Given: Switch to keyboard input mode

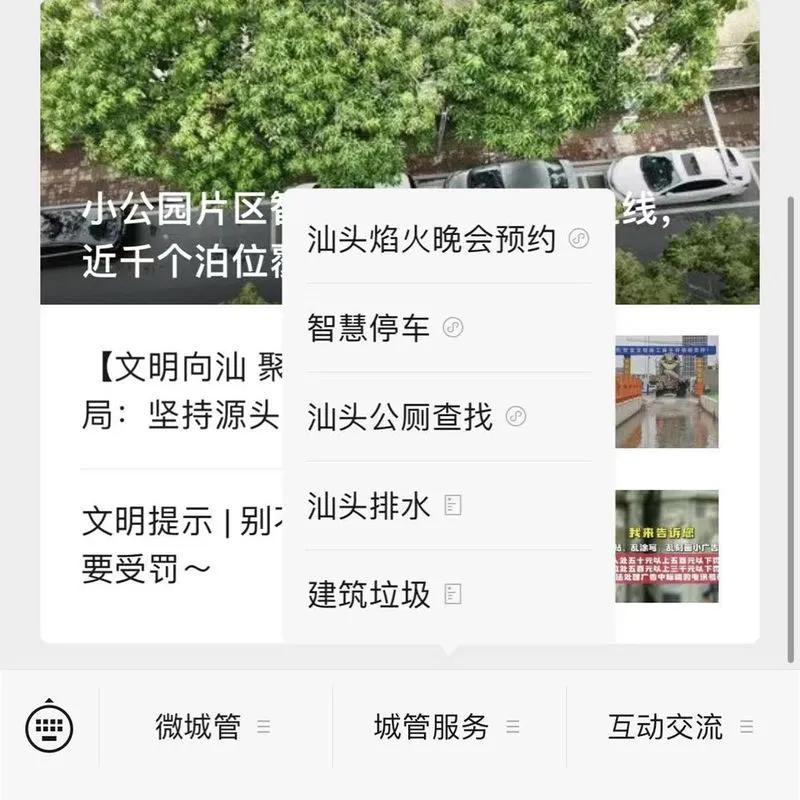Looking at the screenshot, I should pos(49,726).
